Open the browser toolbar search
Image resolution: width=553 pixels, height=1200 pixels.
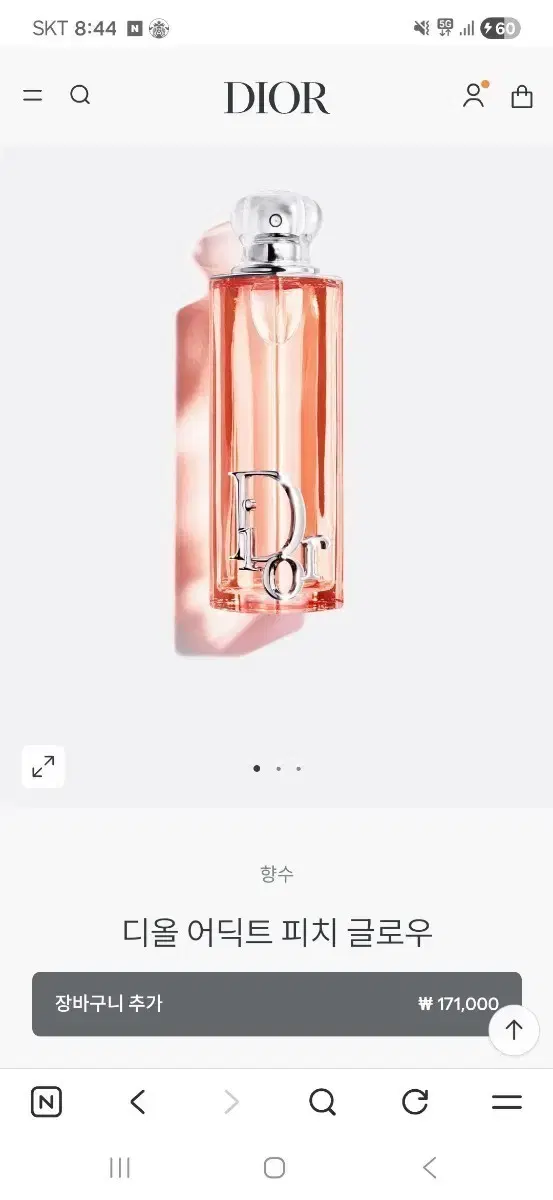point(322,1102)
